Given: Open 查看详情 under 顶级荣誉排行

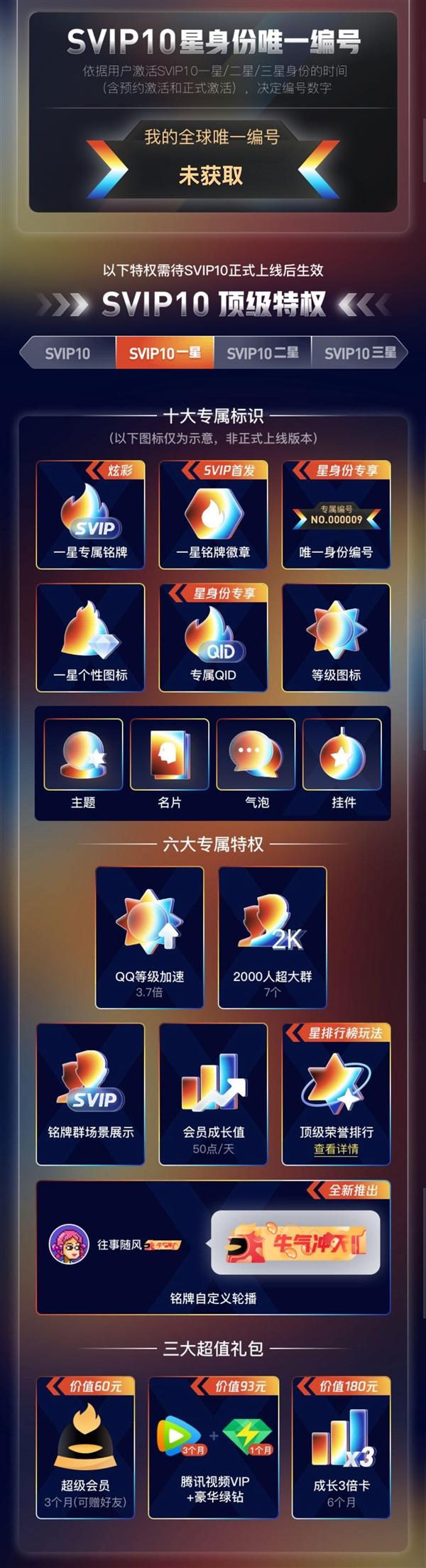Looking at the screenshot, I should click(336, 1149).
